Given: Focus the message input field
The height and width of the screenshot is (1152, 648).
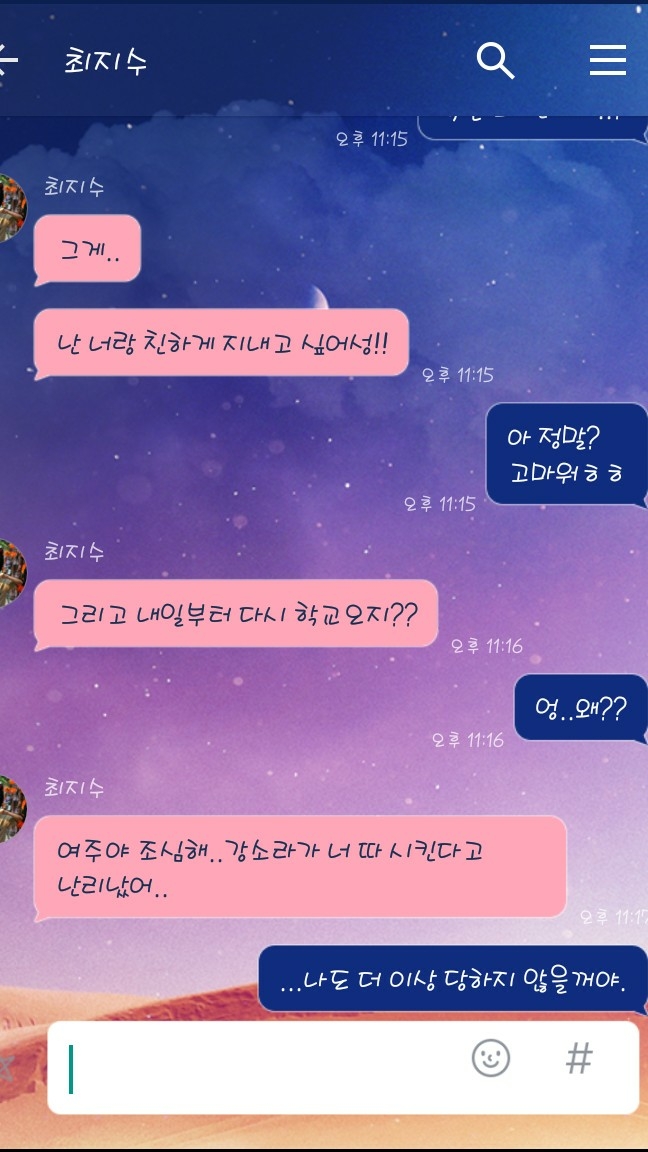Looking at the screenshot, I should pyautogui.click(x=260, y=1068).
